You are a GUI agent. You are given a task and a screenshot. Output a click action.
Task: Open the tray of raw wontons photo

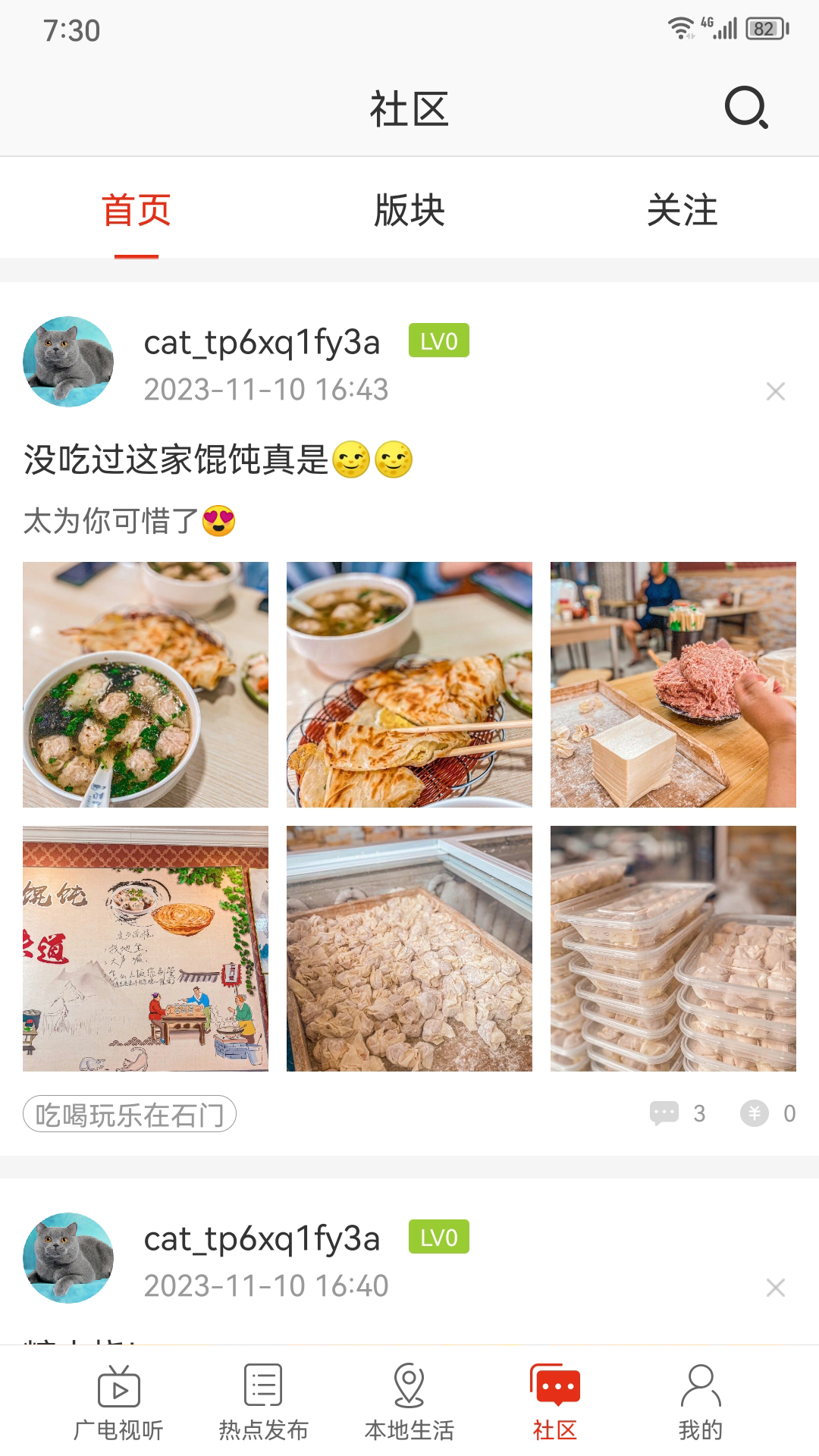point(409,949)
